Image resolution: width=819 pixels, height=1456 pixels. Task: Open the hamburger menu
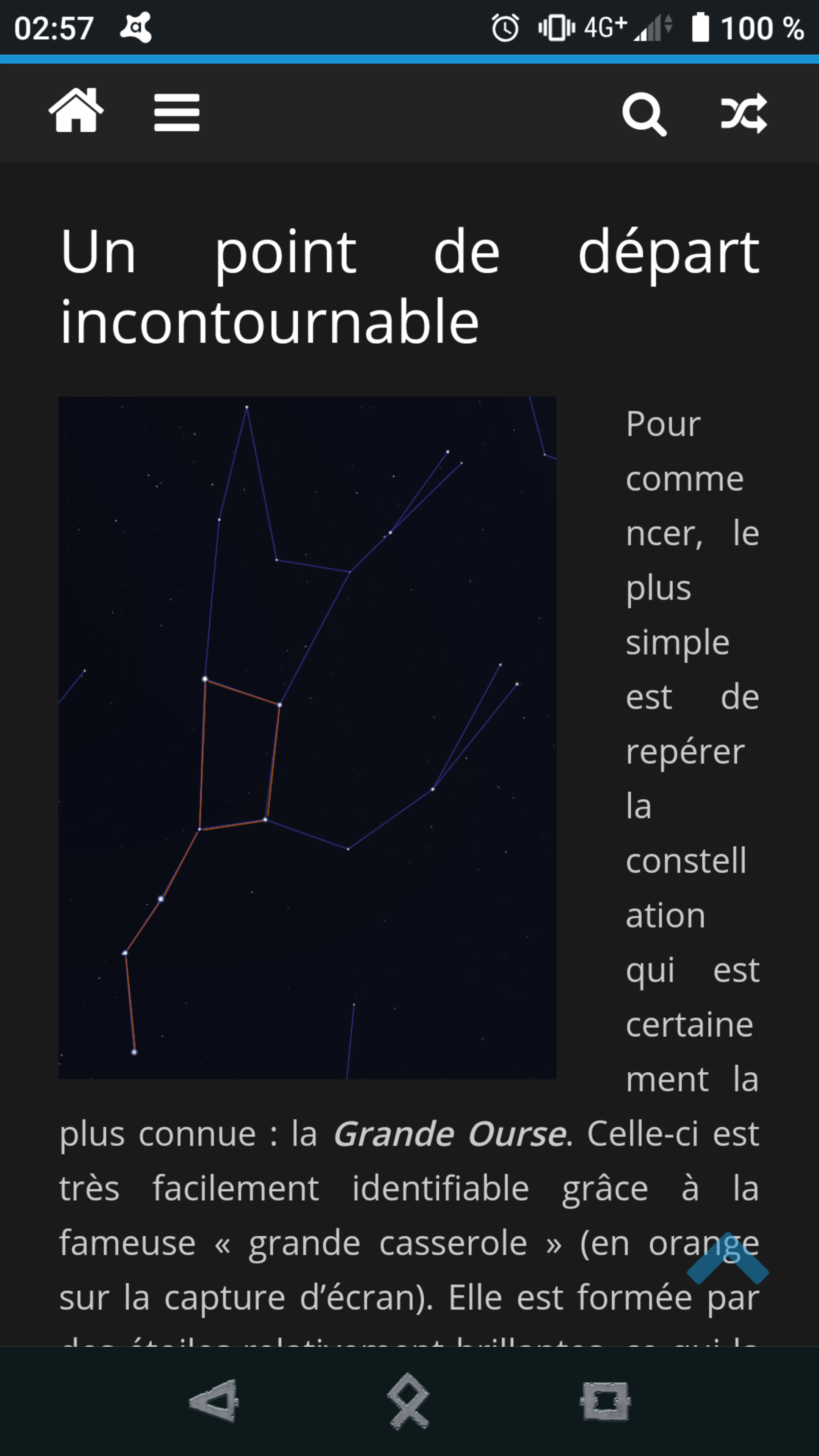point(176,113)
